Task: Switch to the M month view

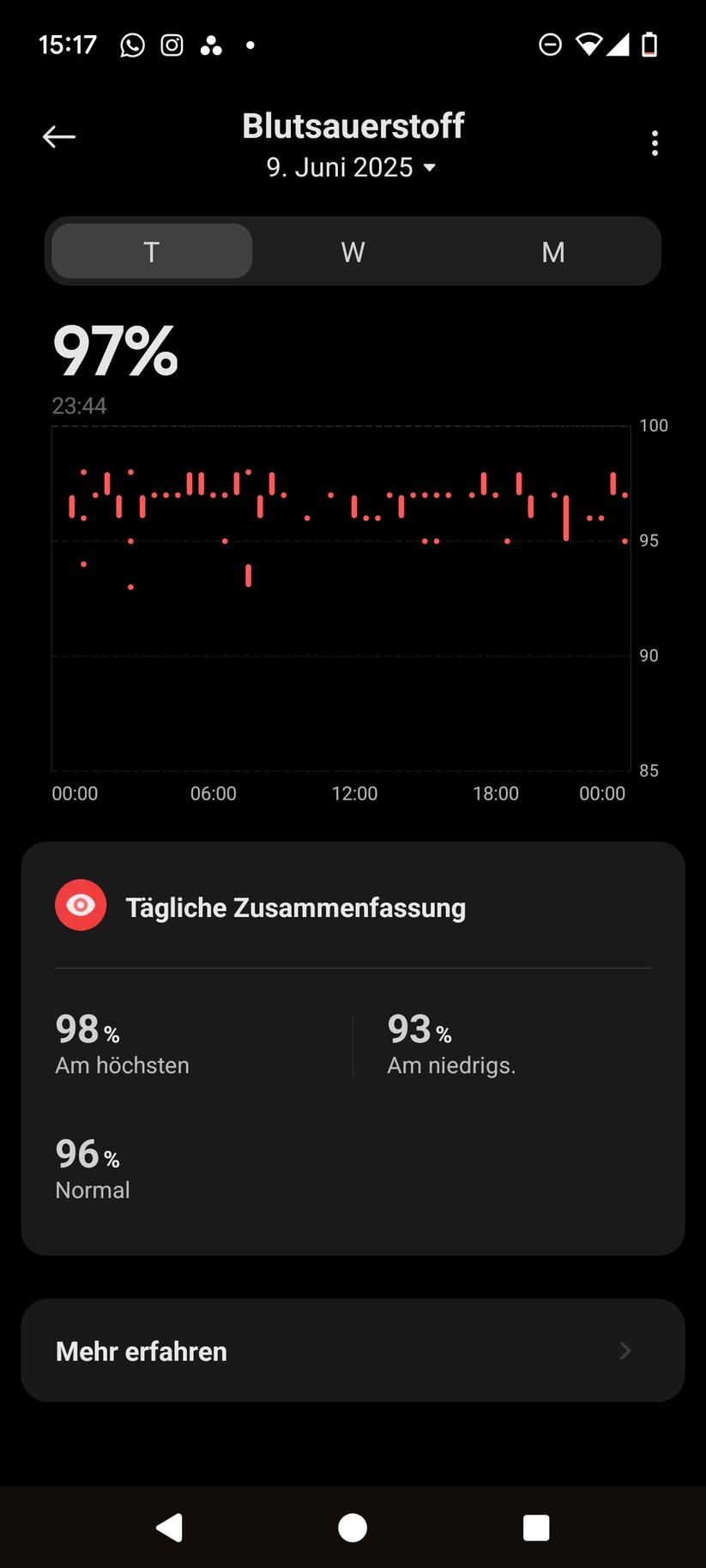Action: pos(553,251)
